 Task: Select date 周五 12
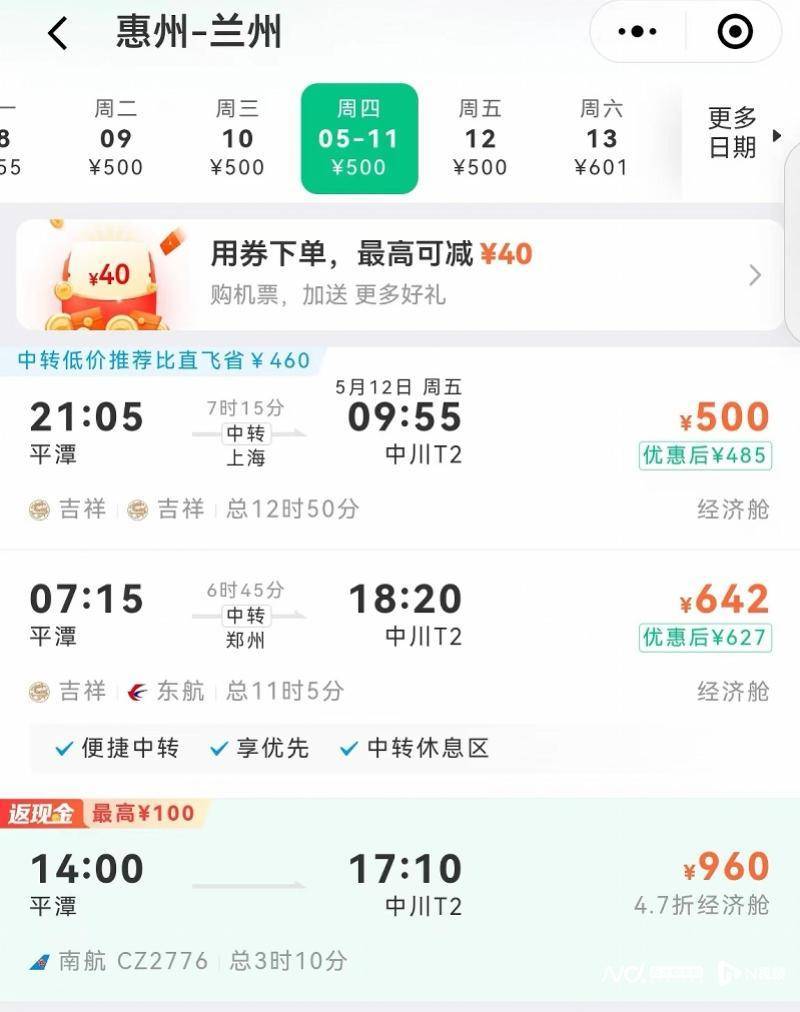[x=480, y=138]
